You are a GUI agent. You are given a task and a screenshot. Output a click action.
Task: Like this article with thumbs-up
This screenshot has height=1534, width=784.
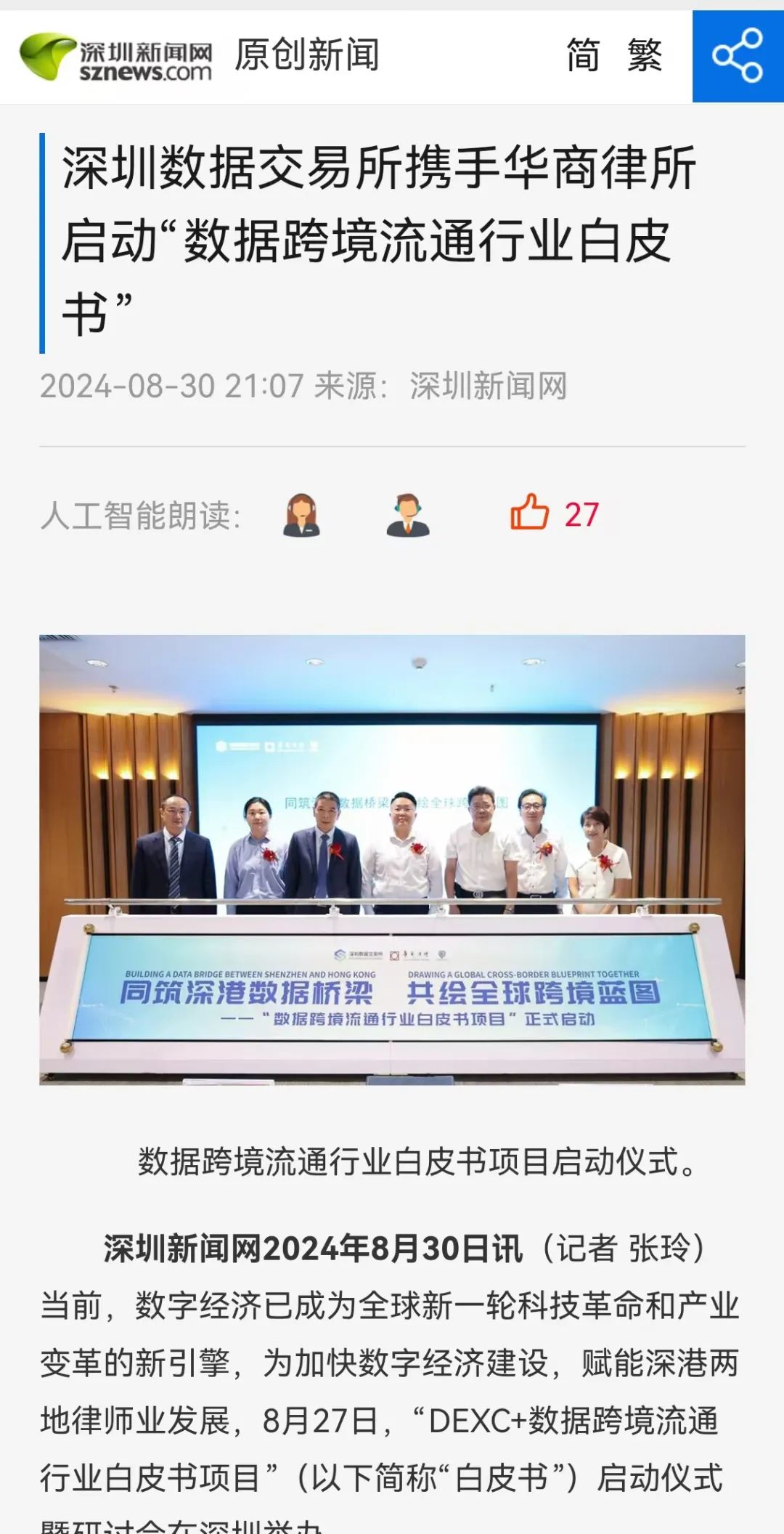tap(530, 514)
